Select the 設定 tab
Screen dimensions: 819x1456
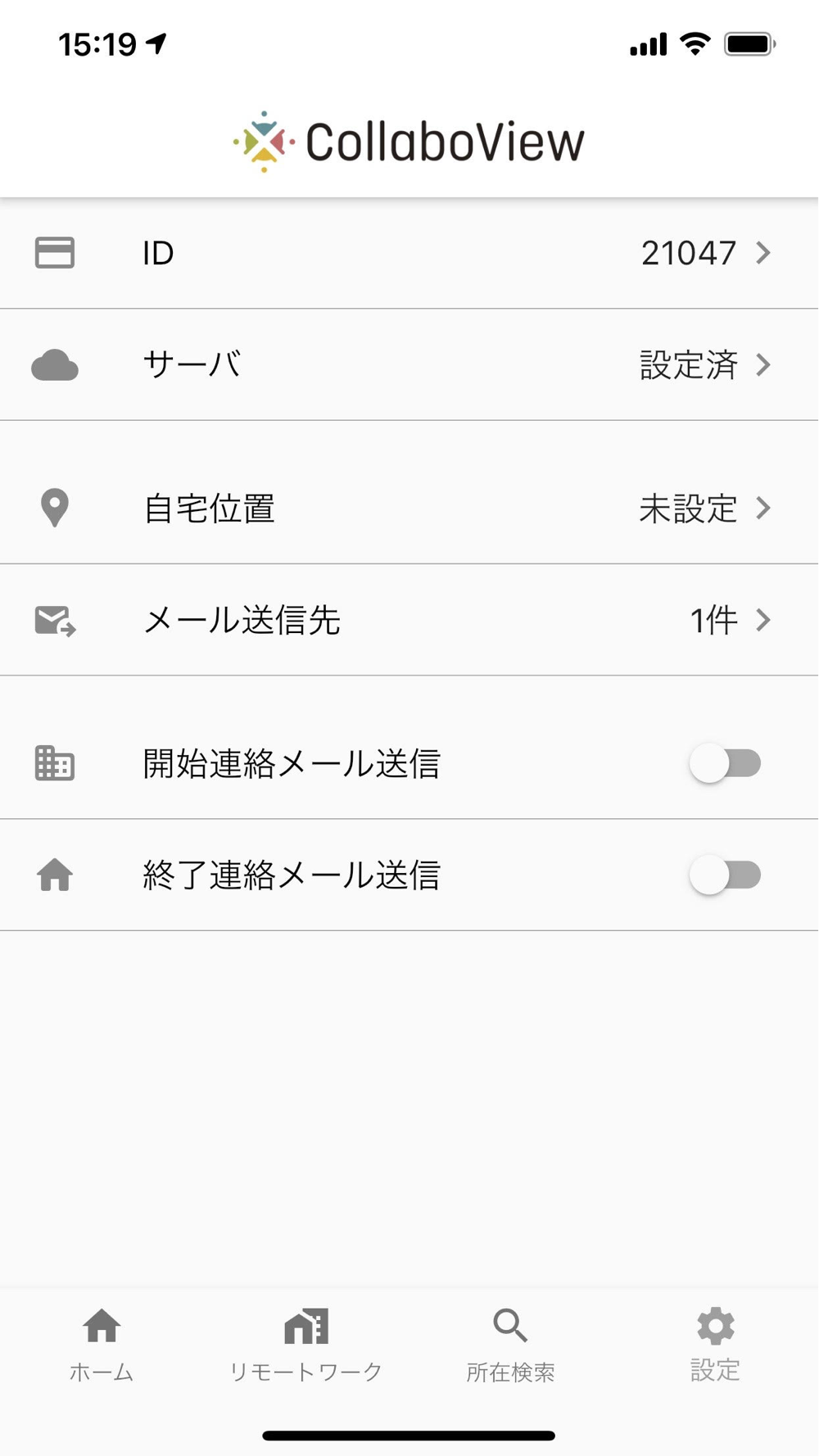click(716, 1345)
